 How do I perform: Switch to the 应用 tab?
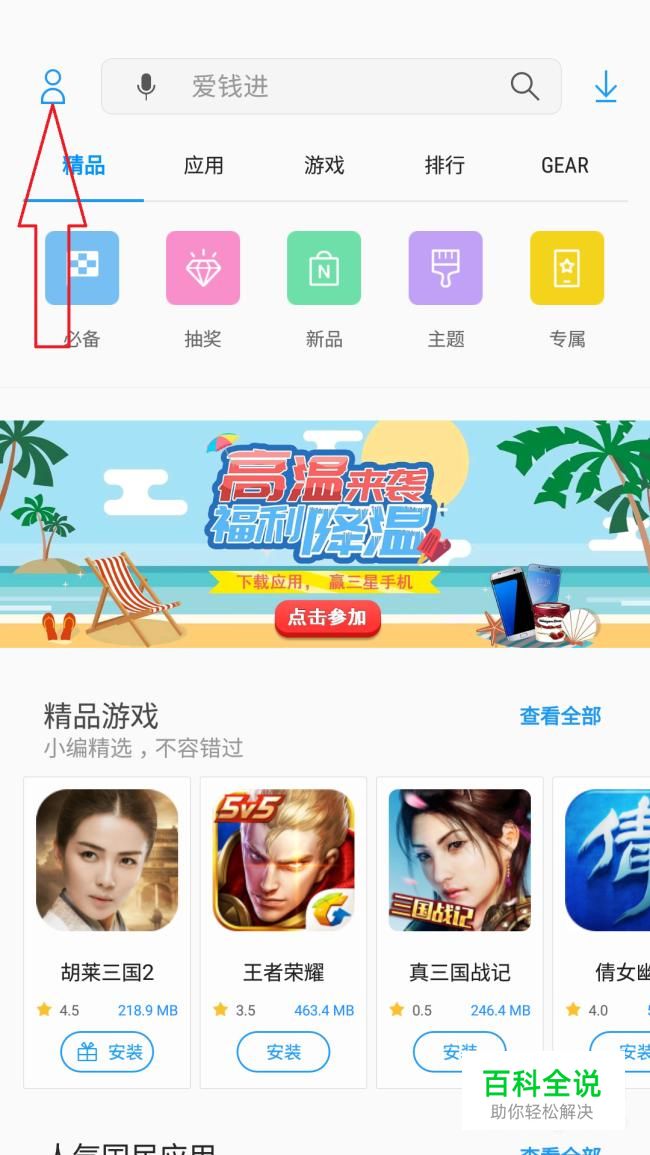[x=203, y=166]
